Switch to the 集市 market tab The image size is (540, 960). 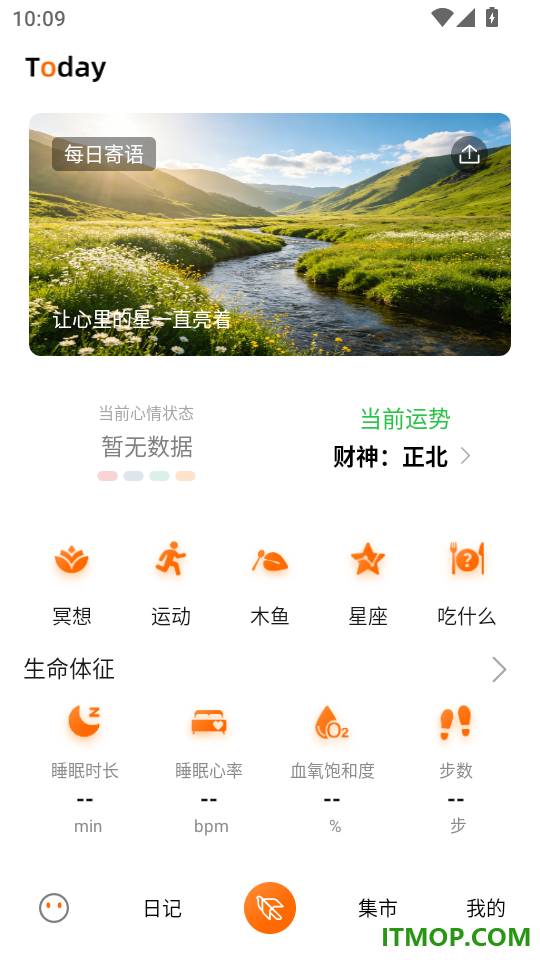pos(378,908)
